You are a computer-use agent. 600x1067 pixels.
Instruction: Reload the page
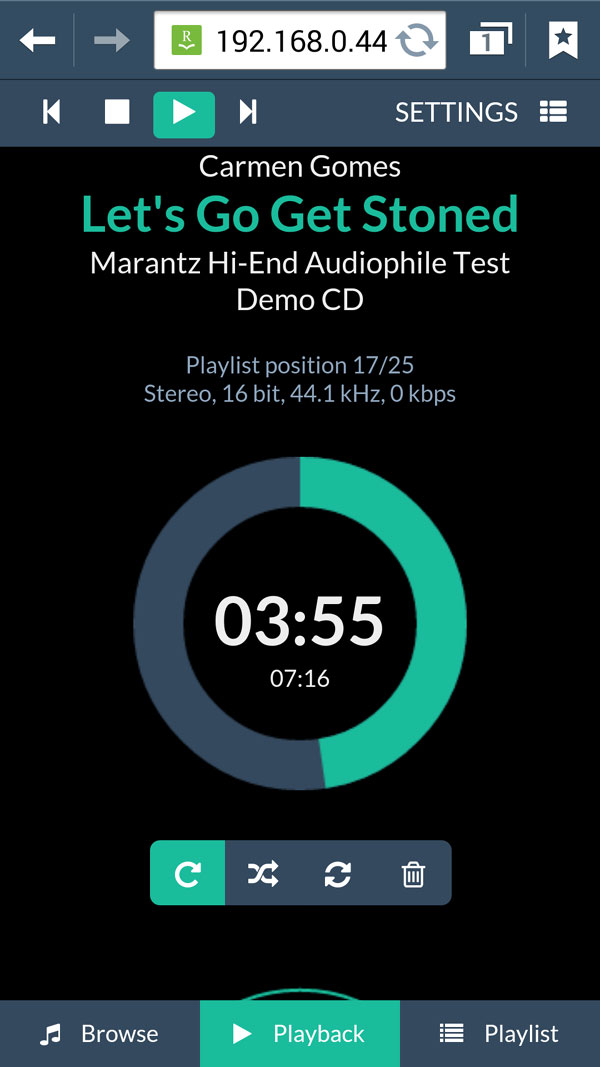[418, 41]
